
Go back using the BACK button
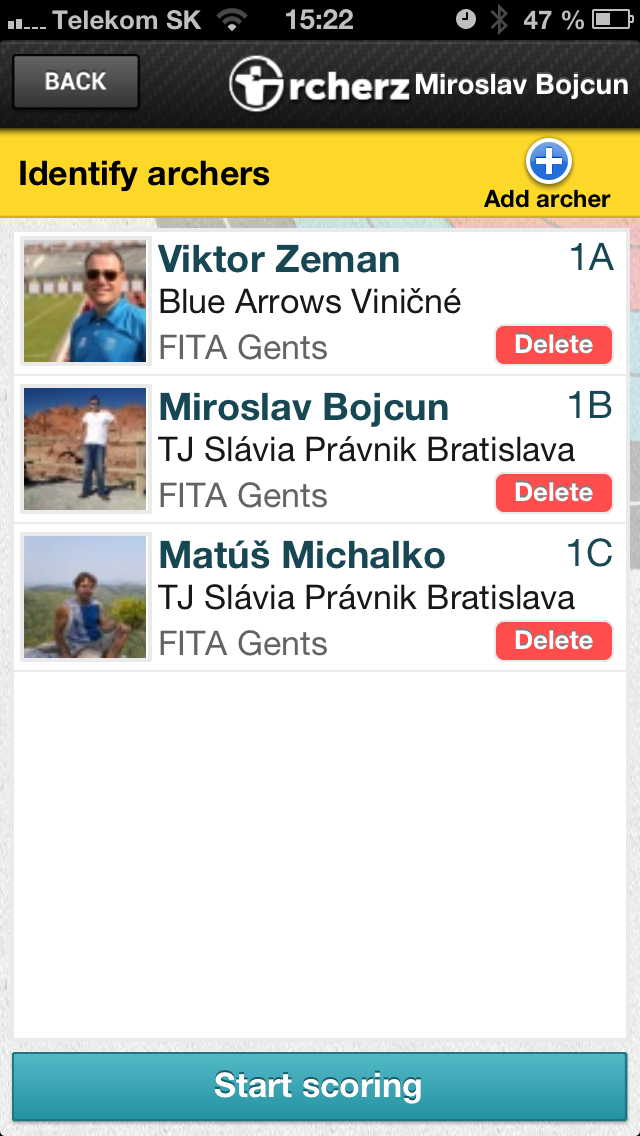point(75,81)
